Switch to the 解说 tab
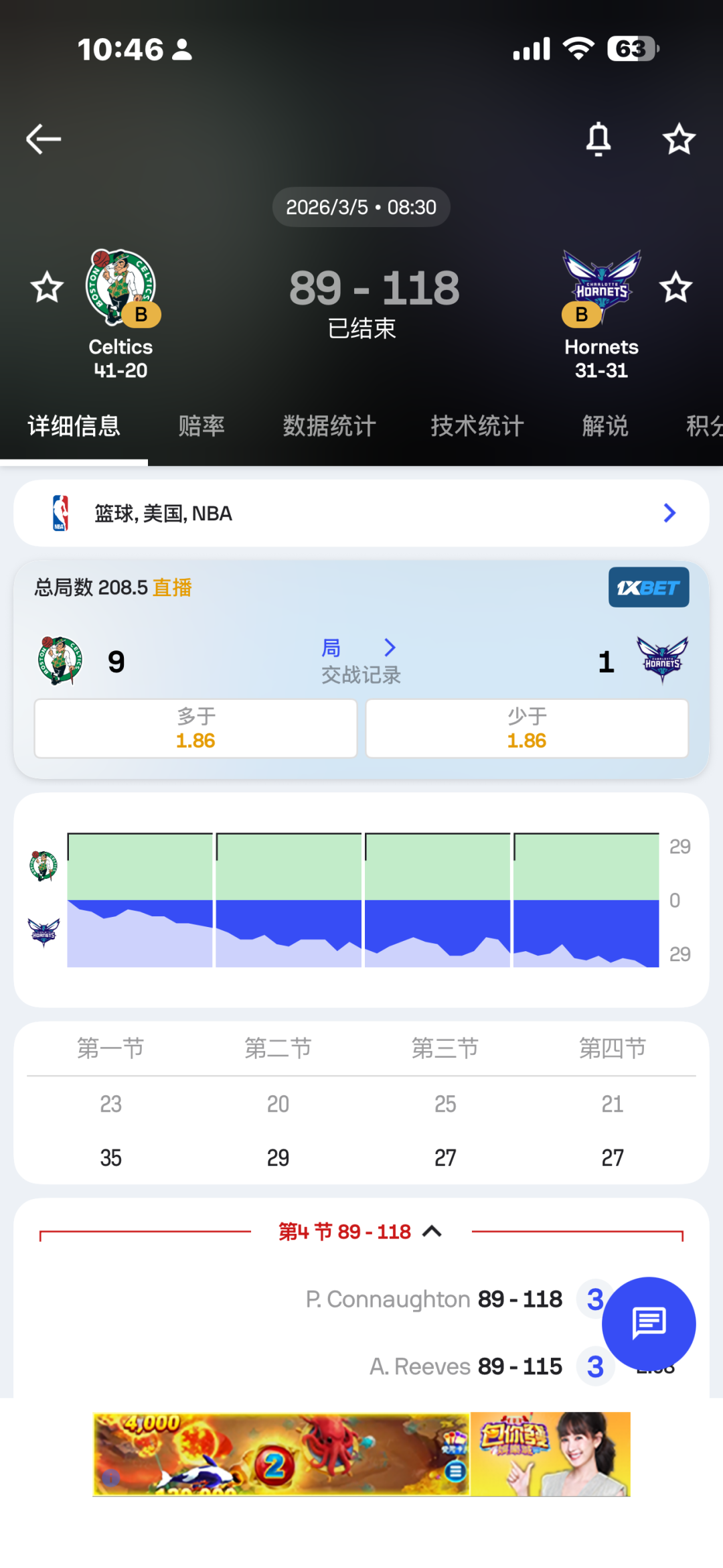The height and width of the screenshot is (1568, 723). pos(605,426)
